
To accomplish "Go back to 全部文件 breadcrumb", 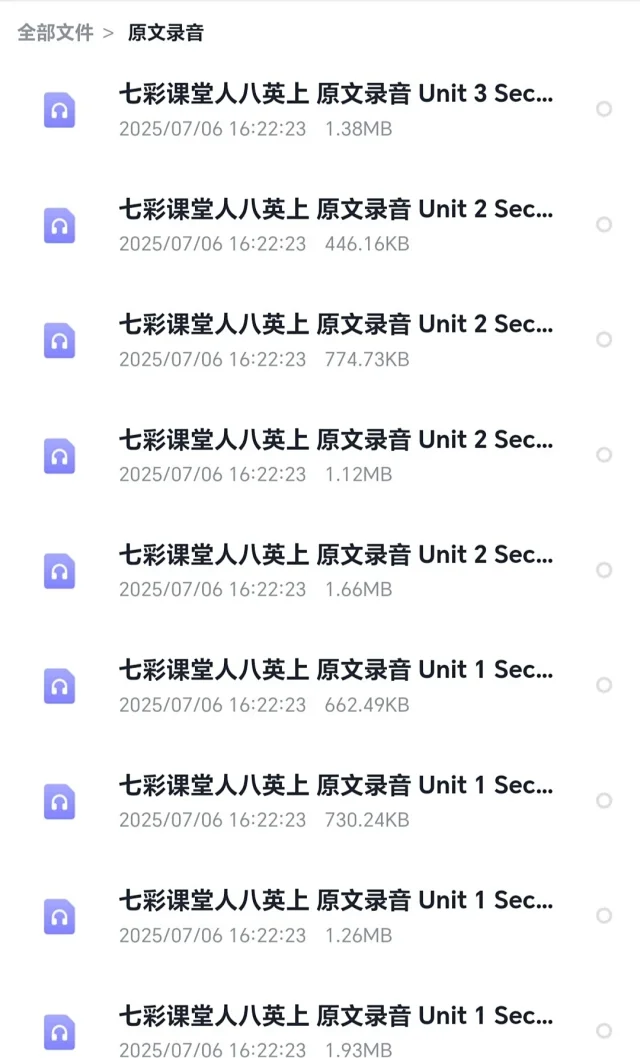I will tap(55, 32).
